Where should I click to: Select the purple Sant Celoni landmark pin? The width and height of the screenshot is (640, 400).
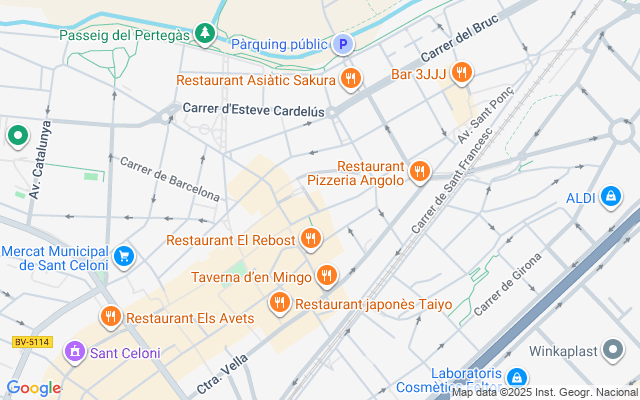pyautogui.click(x=74, y=351)
